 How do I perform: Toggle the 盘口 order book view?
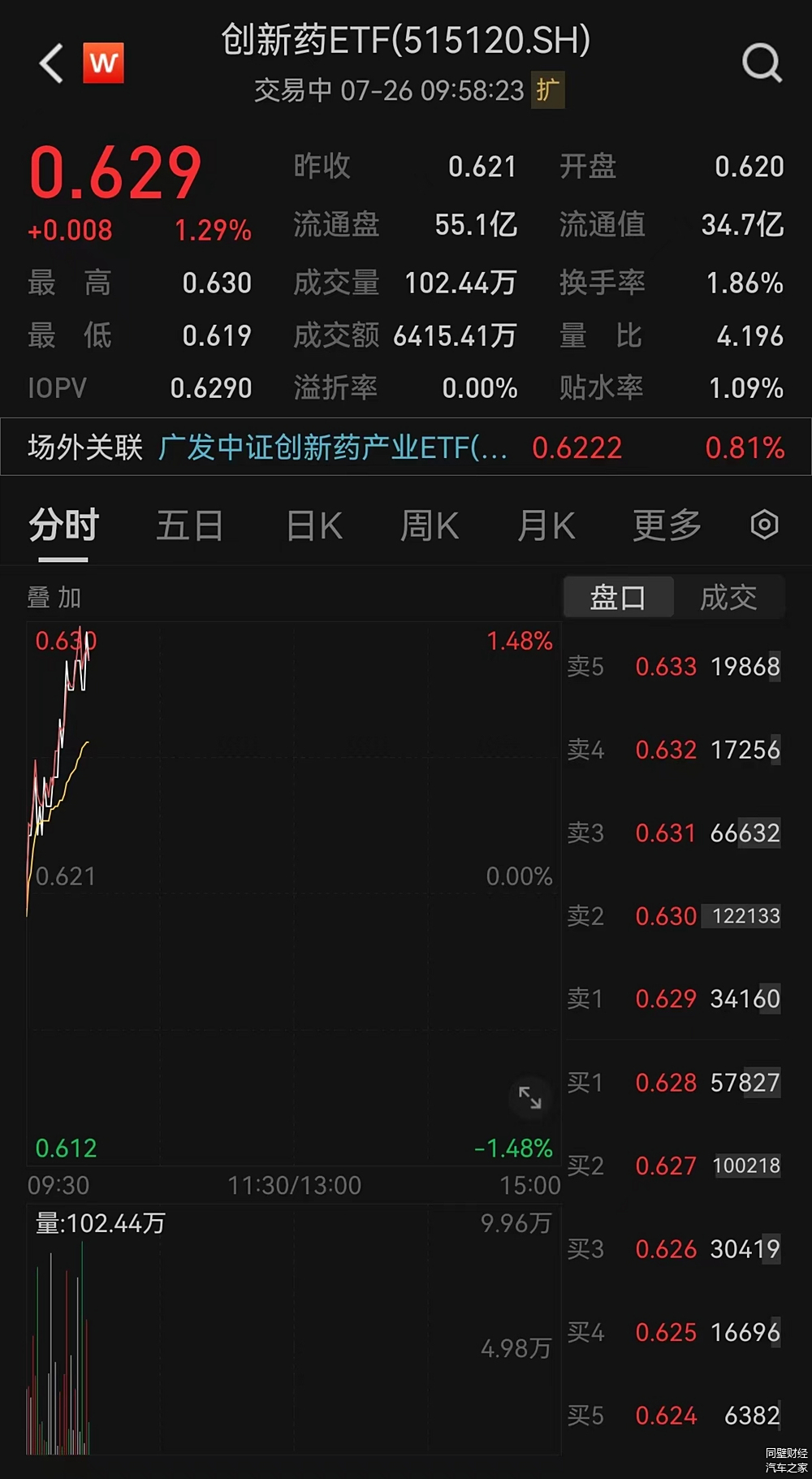[x=618, y=597]
